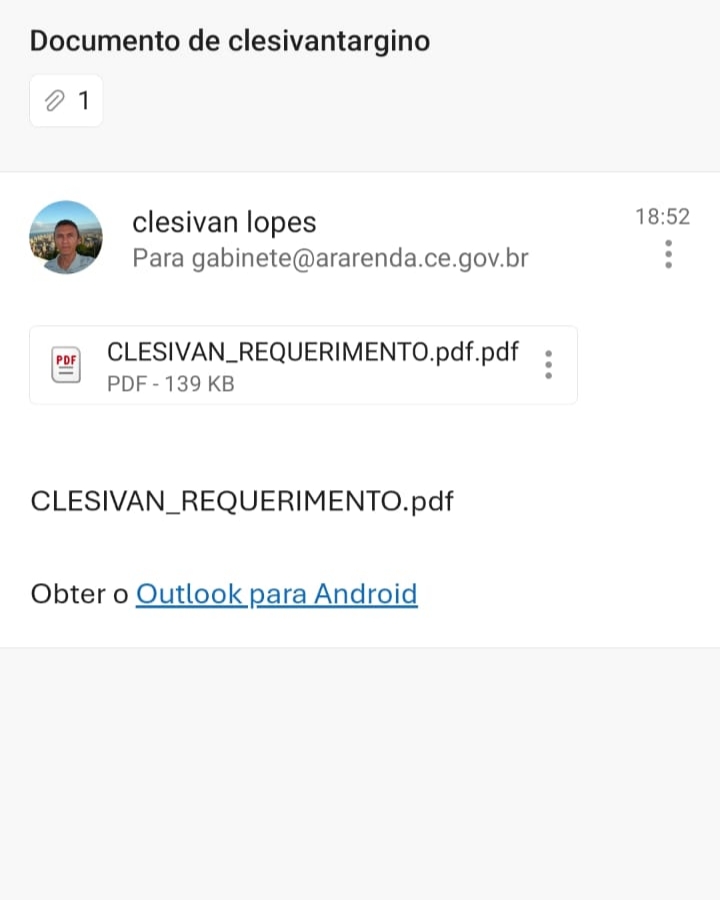
Task: Expand recipient details for gabinete@ararenda.ce.gov.br
Action: coord(330,259)
